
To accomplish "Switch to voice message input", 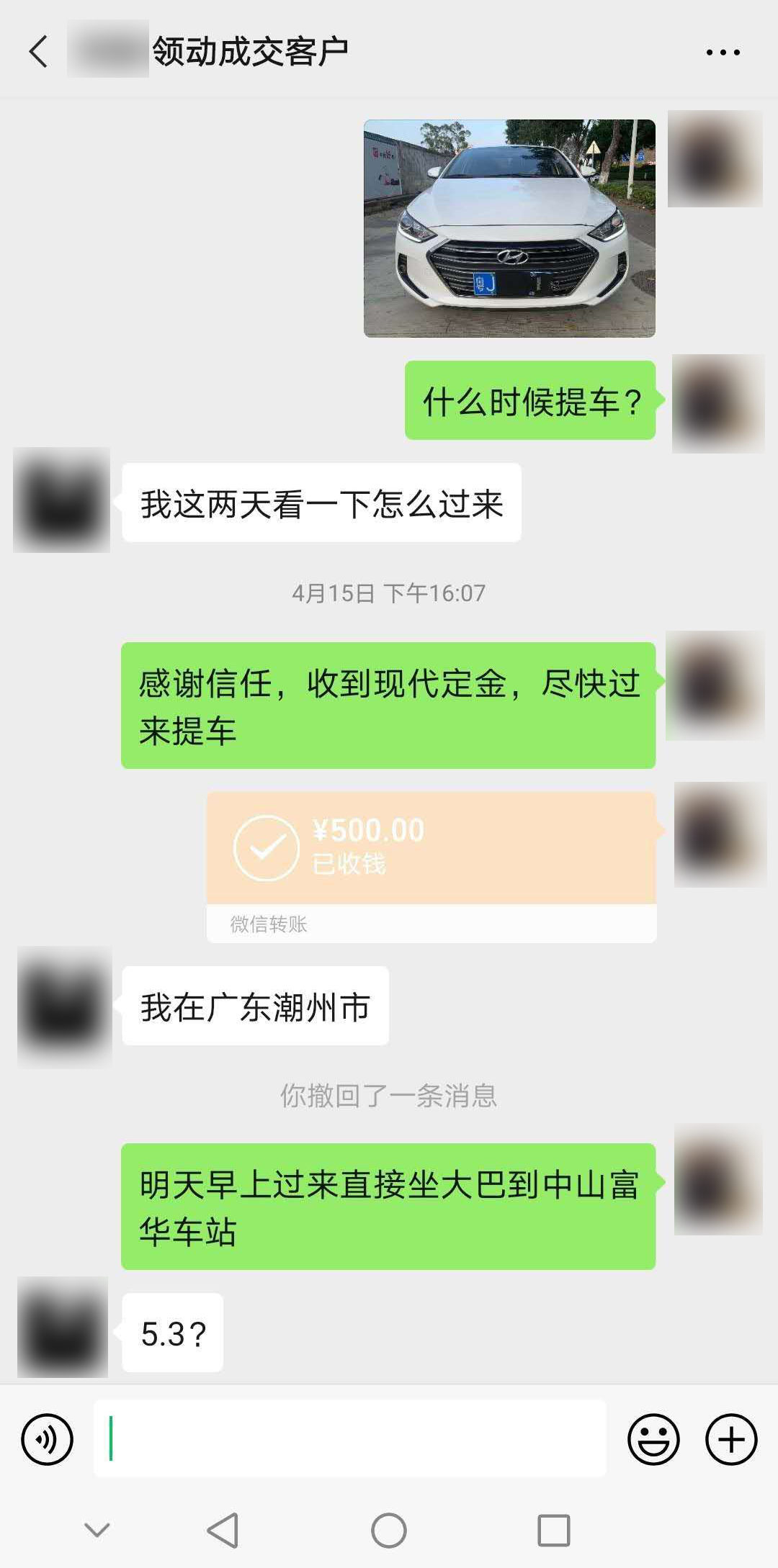I will coord(48,1440).
